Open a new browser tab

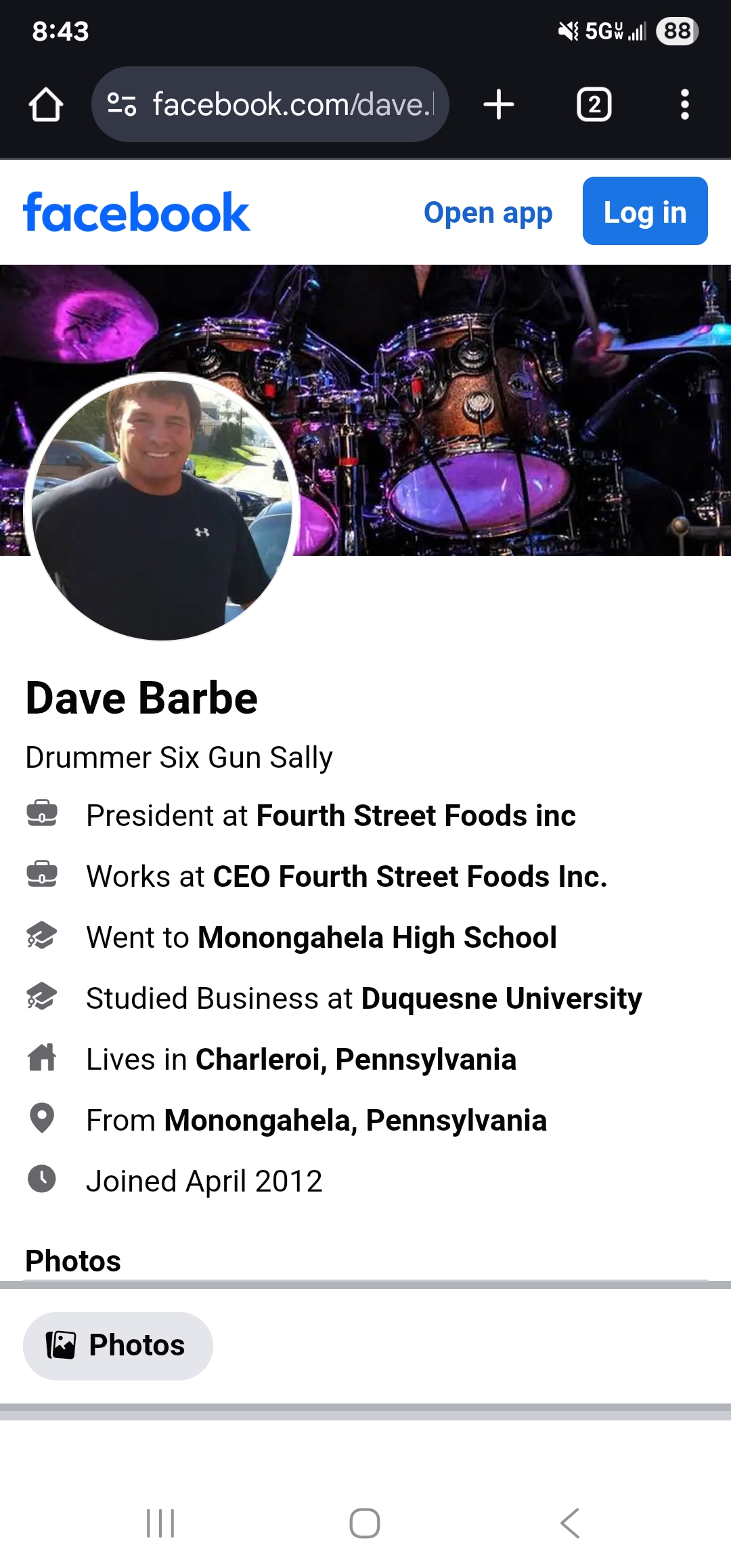499,105
